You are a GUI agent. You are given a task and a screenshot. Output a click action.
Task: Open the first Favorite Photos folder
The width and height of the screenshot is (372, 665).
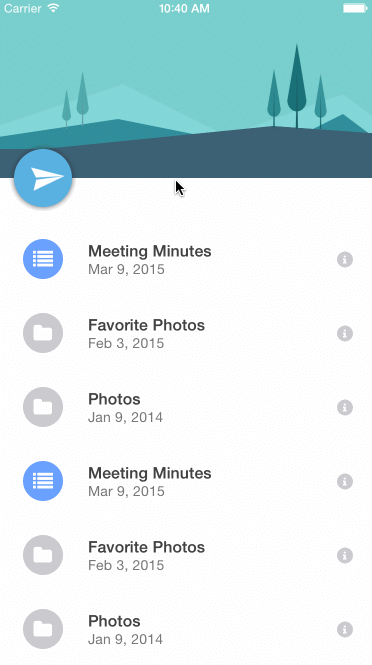(x=186, y=333)
